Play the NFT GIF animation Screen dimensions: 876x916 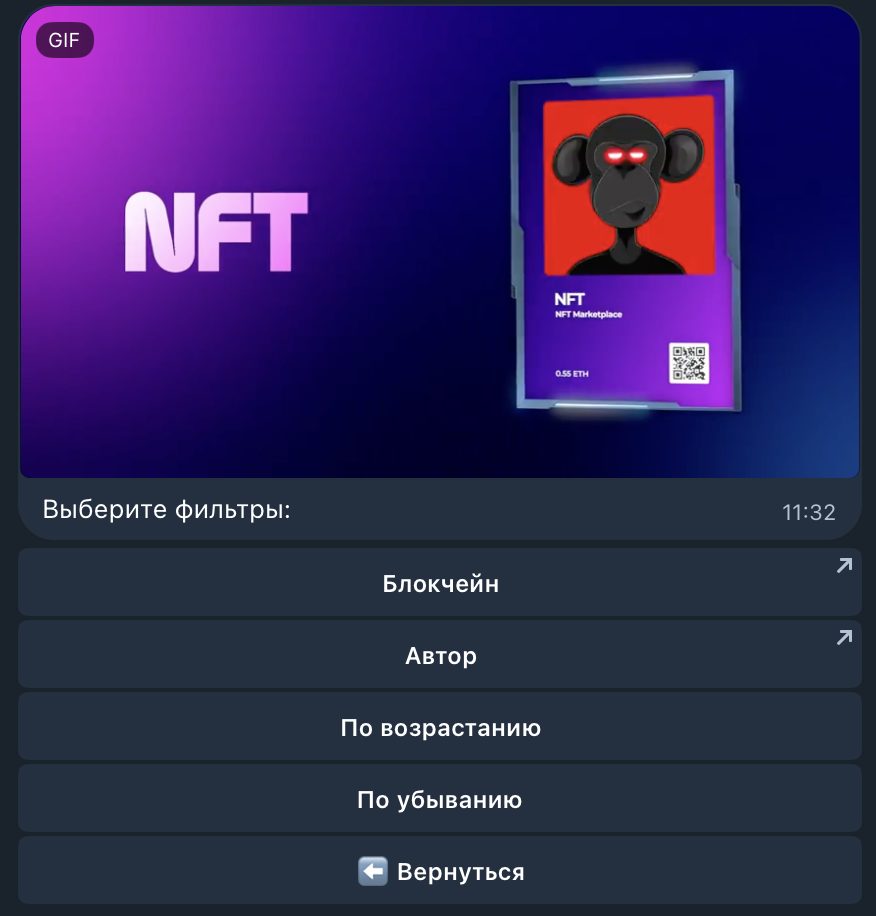coord(440,242)
